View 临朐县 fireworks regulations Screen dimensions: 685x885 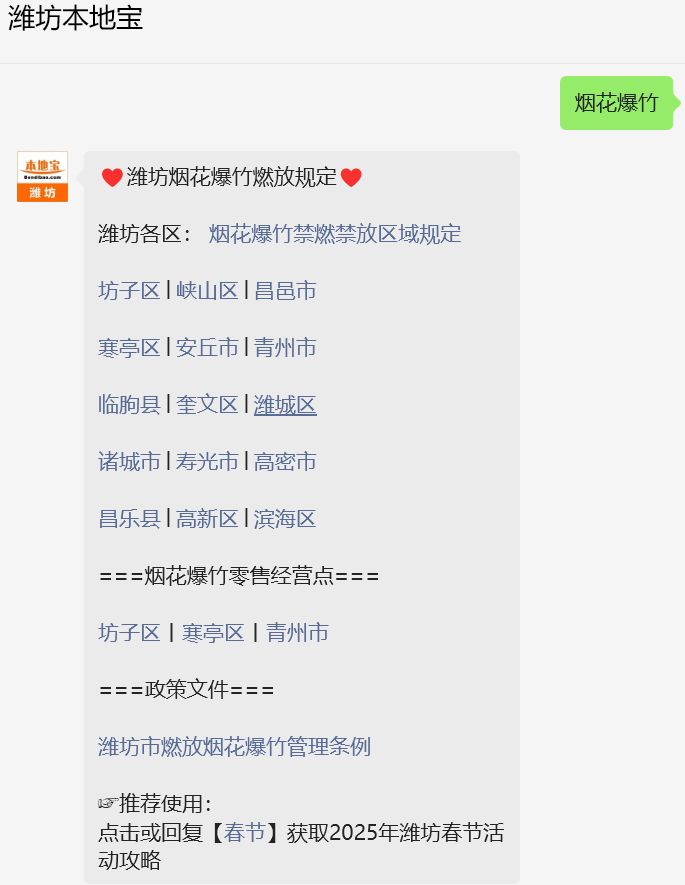tap(129, 405)
